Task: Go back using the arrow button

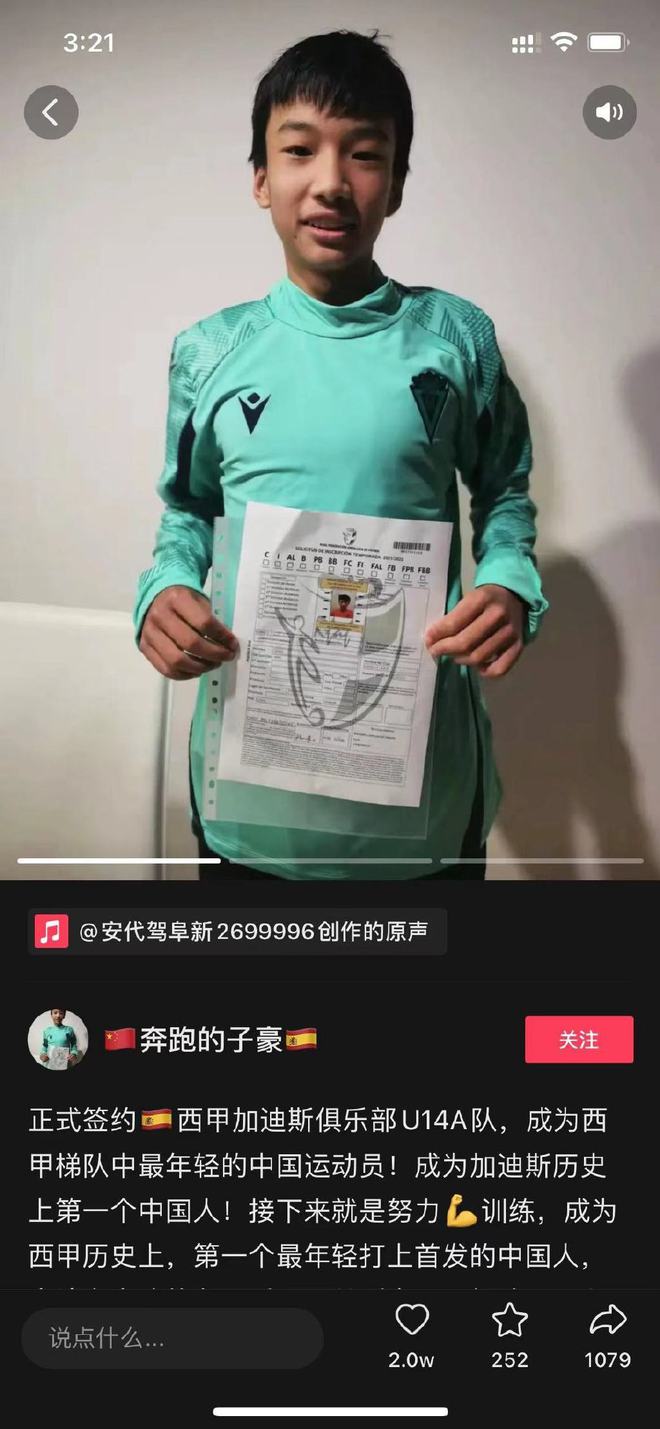Action: 51,112
